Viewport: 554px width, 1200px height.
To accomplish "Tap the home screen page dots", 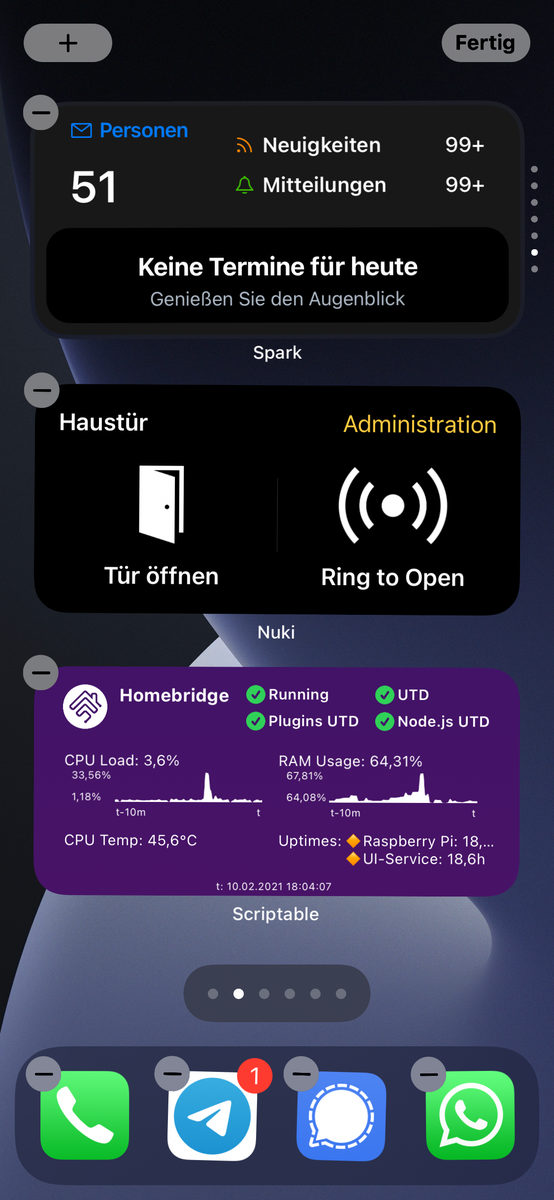I will (x=277, y=993).
